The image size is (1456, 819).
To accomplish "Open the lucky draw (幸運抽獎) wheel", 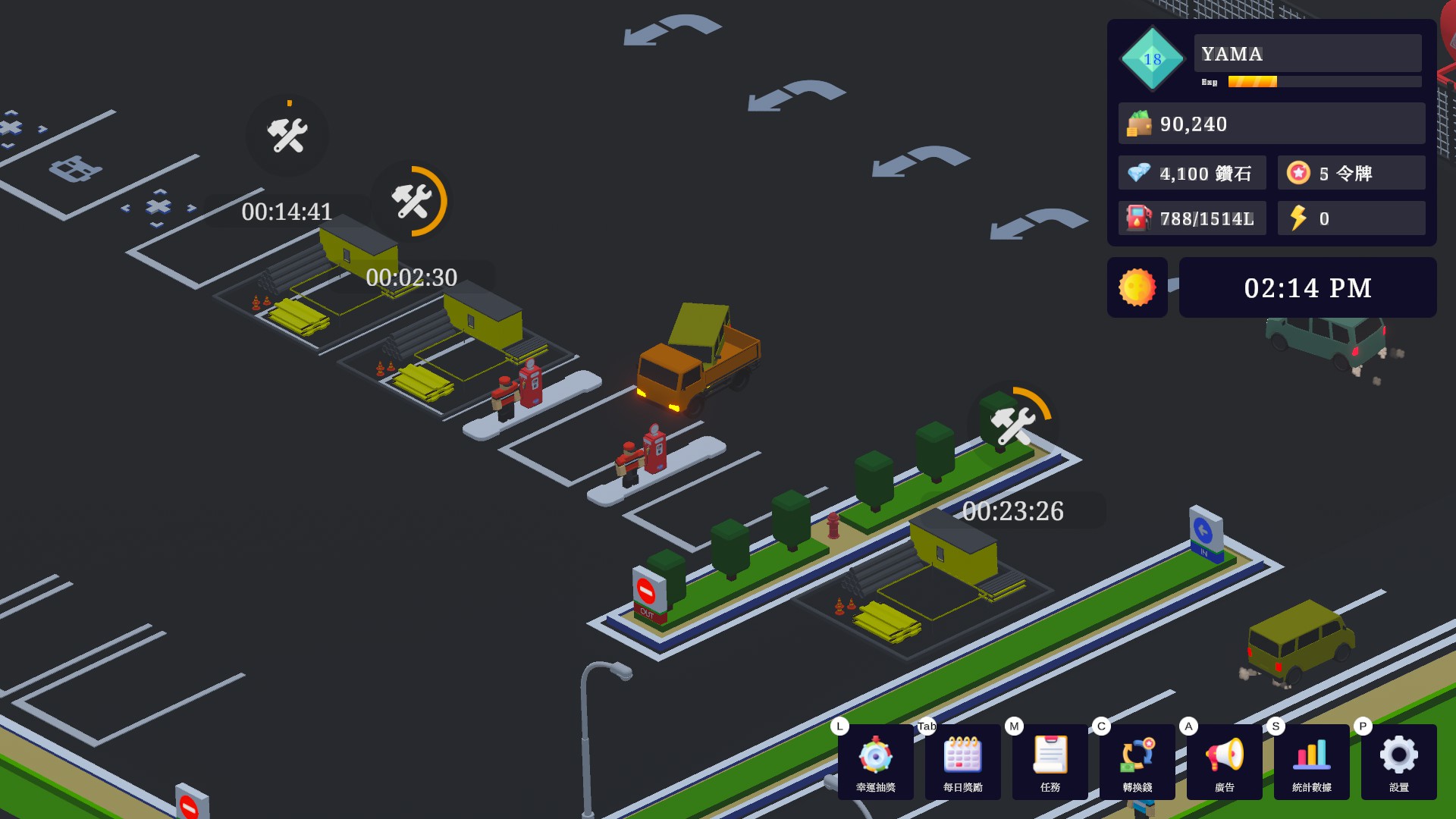I will tap(876, 761).
